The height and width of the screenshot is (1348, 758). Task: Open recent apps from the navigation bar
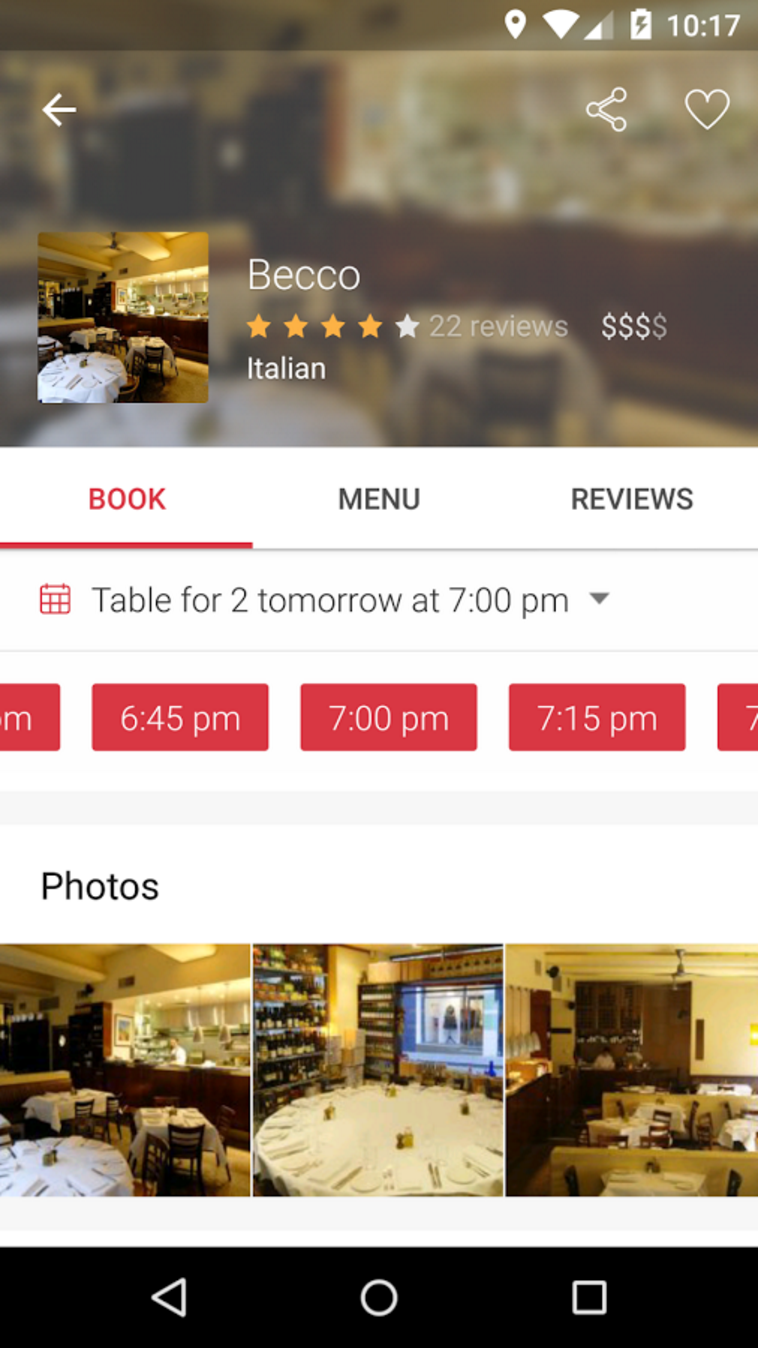click(589, 1298)
